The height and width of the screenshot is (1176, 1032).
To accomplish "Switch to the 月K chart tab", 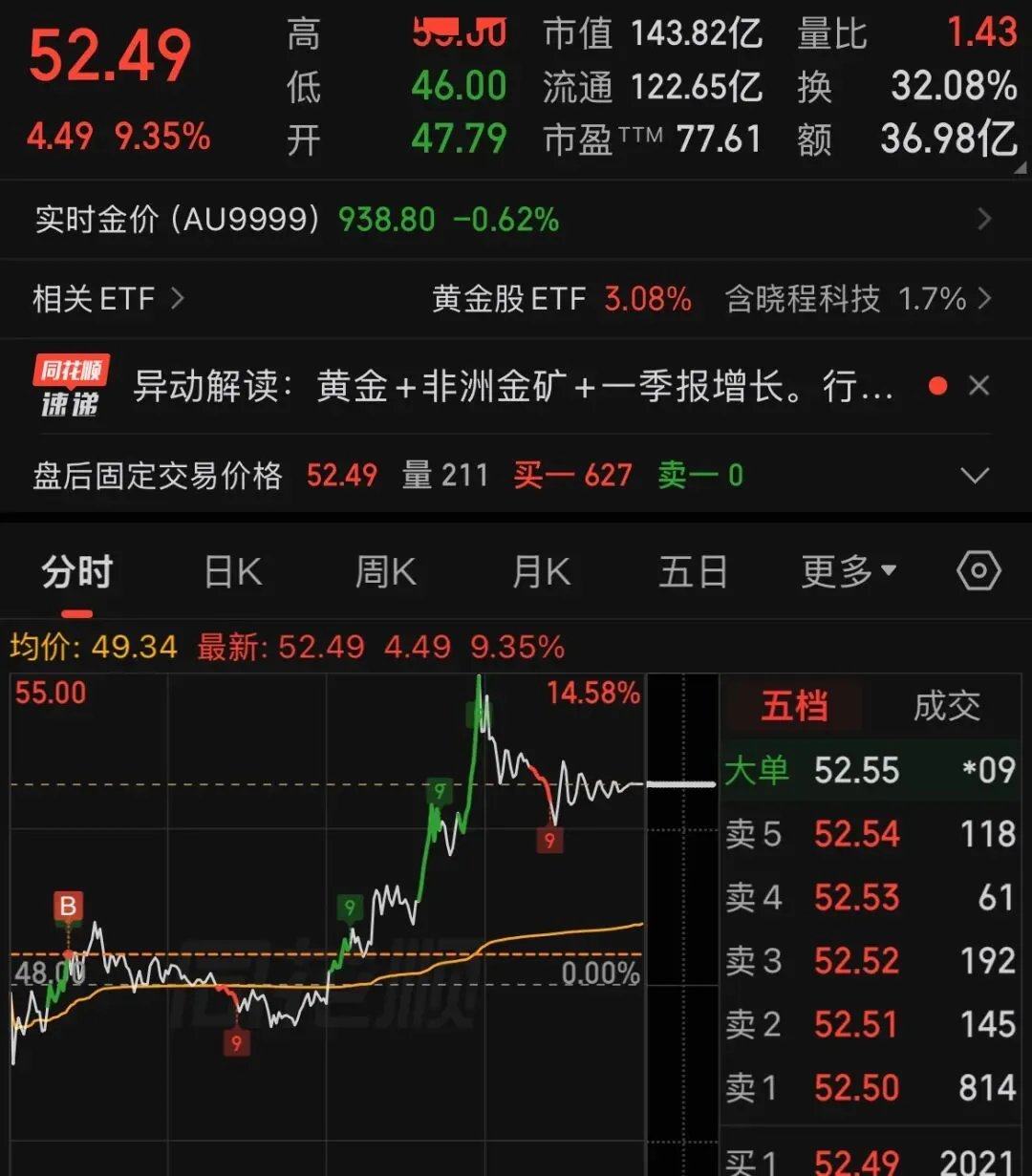I will point(541,573).
